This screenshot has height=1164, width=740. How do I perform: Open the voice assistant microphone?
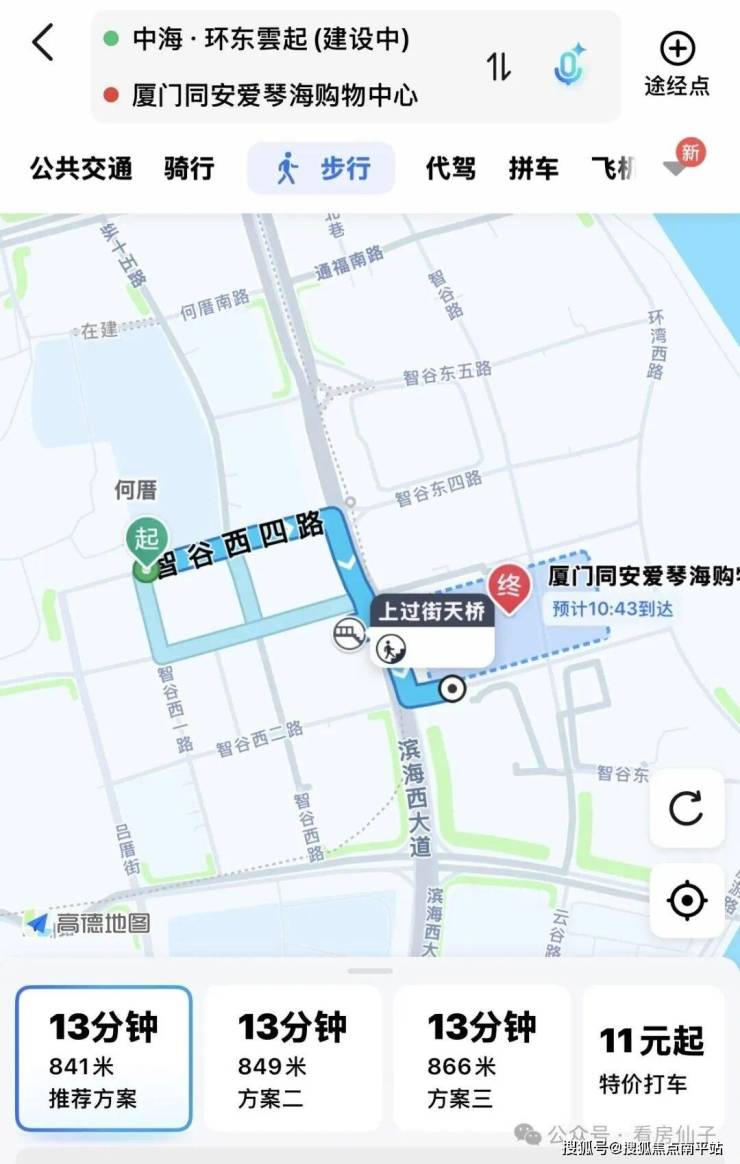569,66
